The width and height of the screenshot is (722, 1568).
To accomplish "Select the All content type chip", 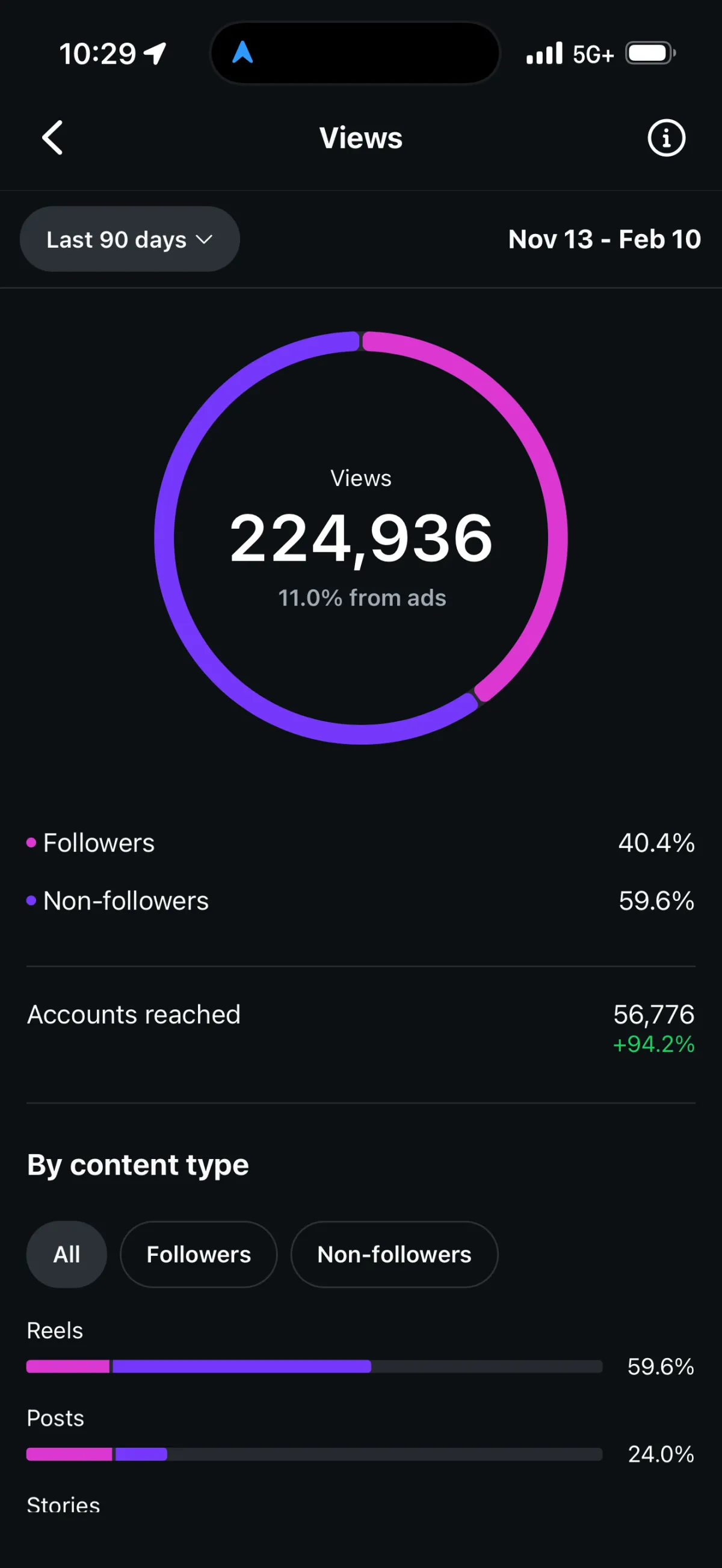I will 66,1254.
